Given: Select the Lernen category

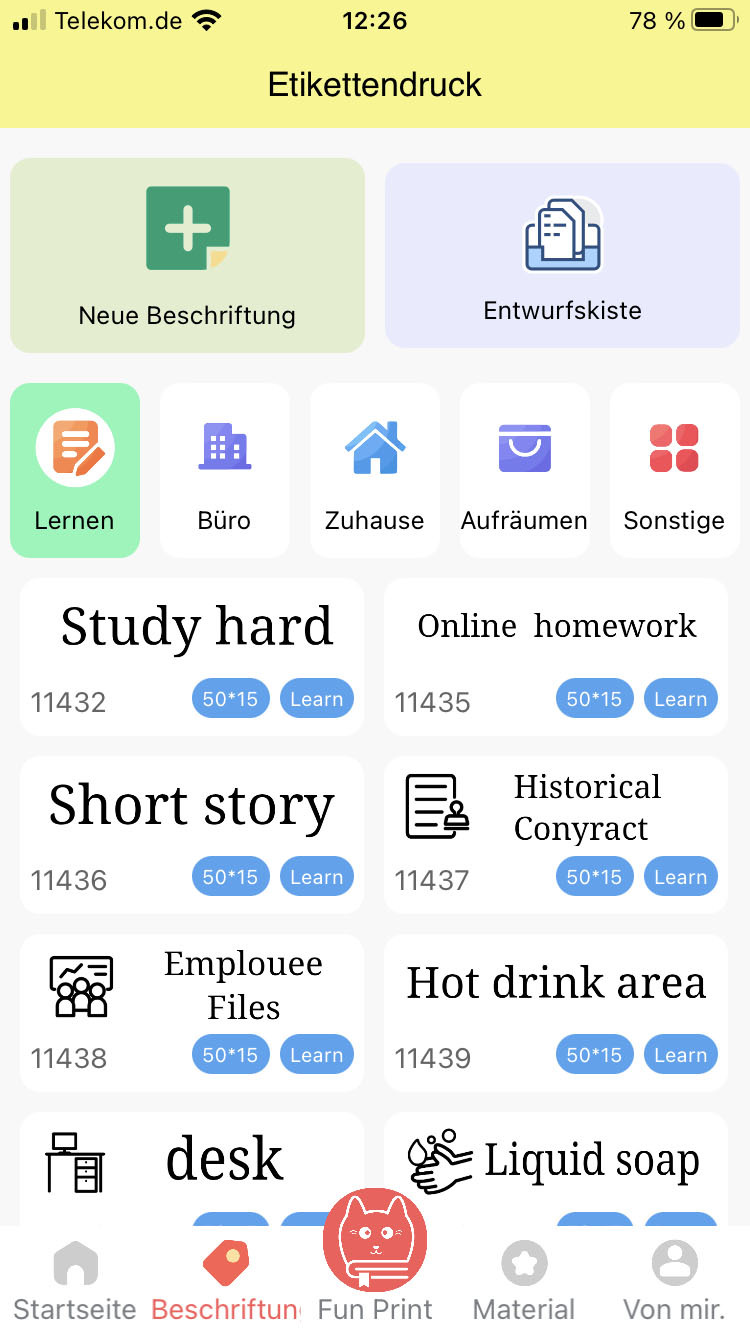Looking at the screenshot, I should [75, 470].
